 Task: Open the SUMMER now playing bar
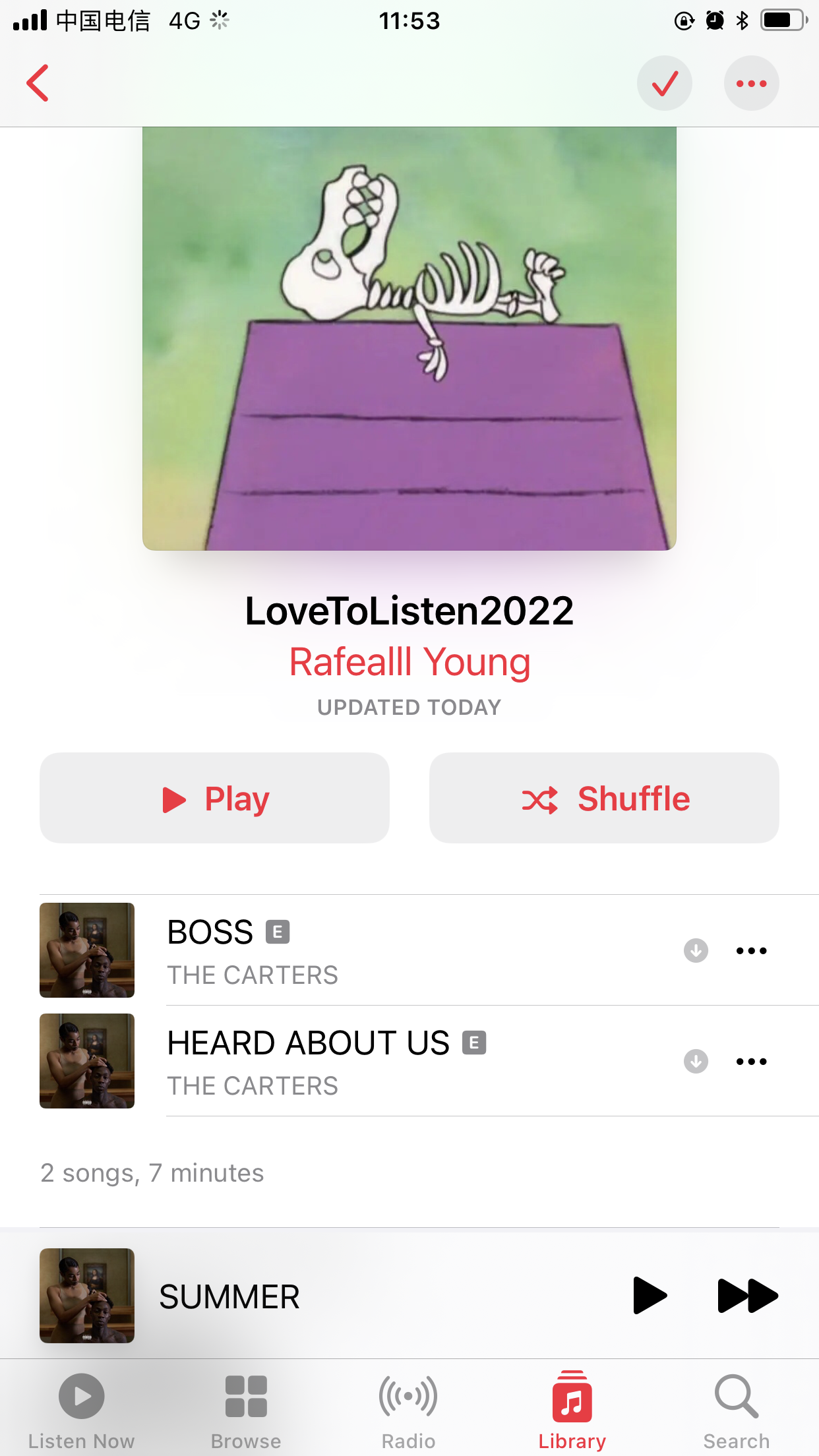click(330, 1296)
